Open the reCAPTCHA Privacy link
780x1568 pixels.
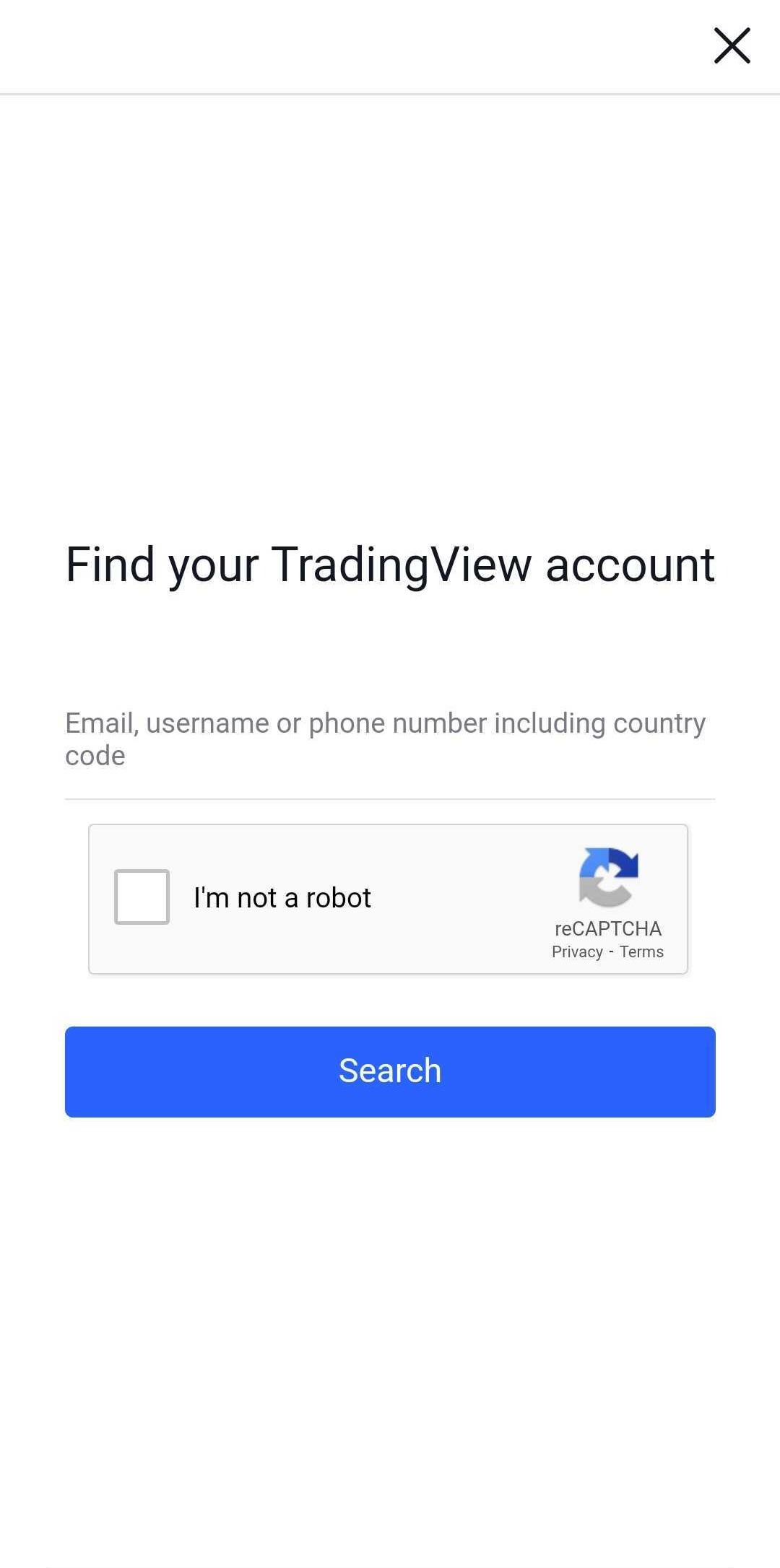pyautogui.click(x=577, y=951)
